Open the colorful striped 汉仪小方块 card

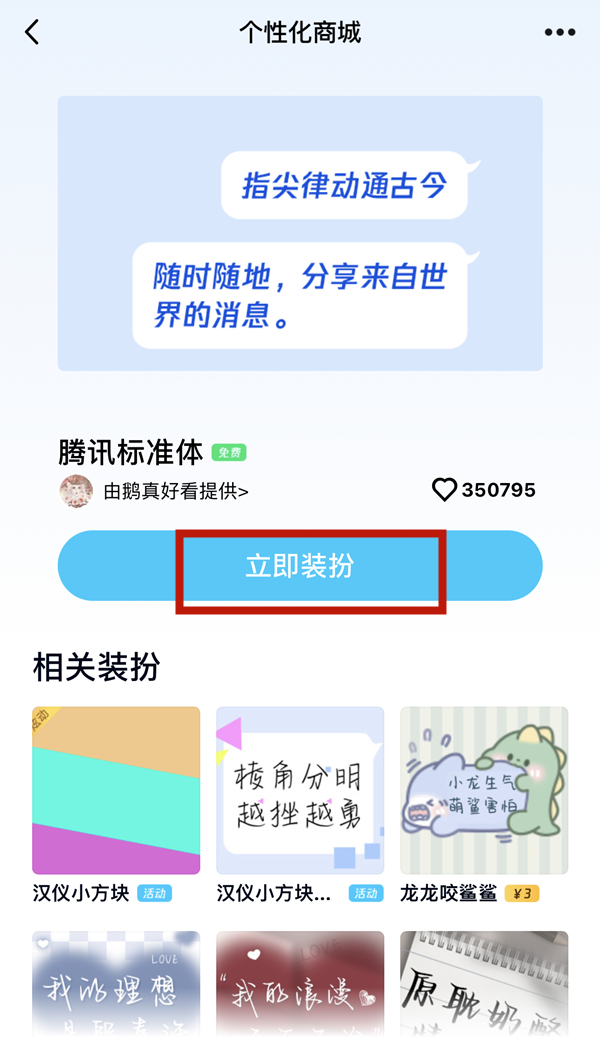tap(116, 790)
